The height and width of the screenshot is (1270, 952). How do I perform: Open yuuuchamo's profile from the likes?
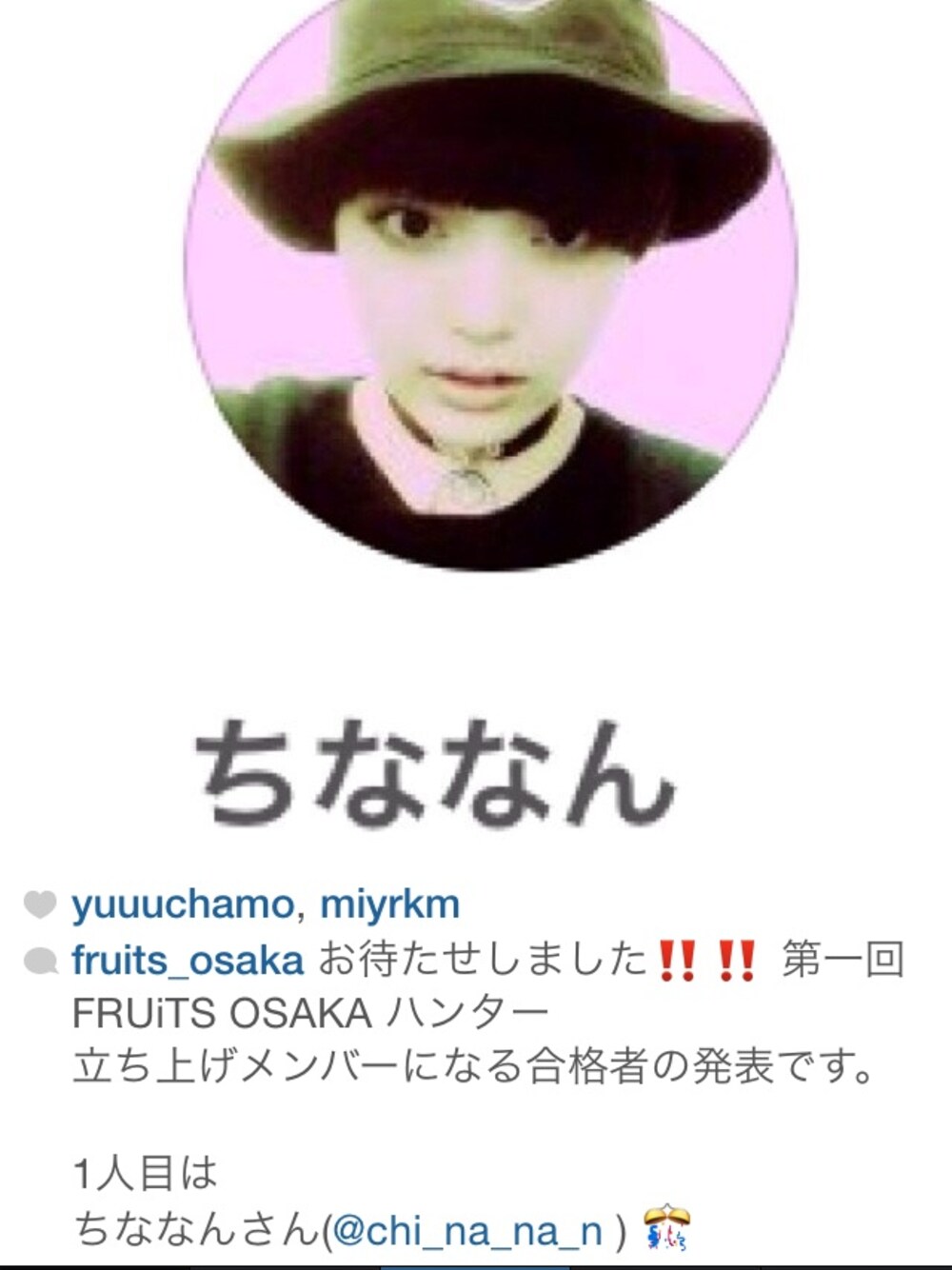(182, 903)
